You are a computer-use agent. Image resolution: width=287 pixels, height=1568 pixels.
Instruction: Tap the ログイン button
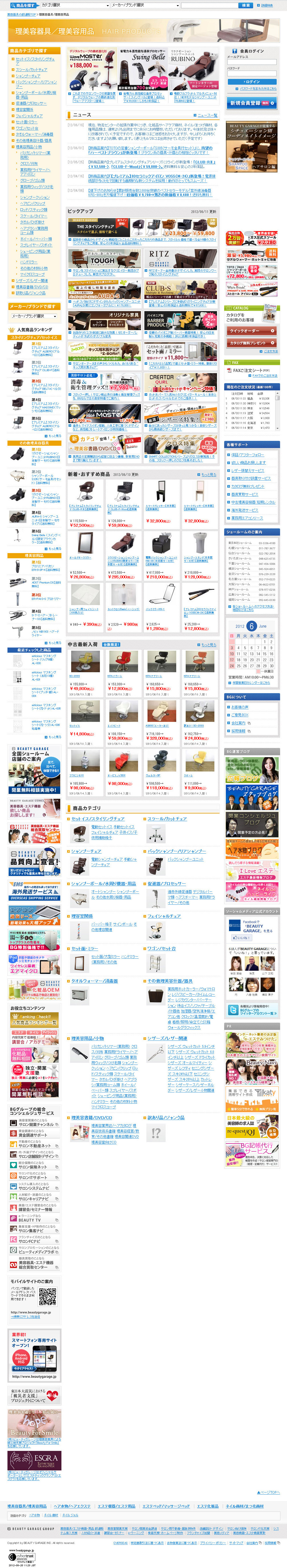pos(252,82)
